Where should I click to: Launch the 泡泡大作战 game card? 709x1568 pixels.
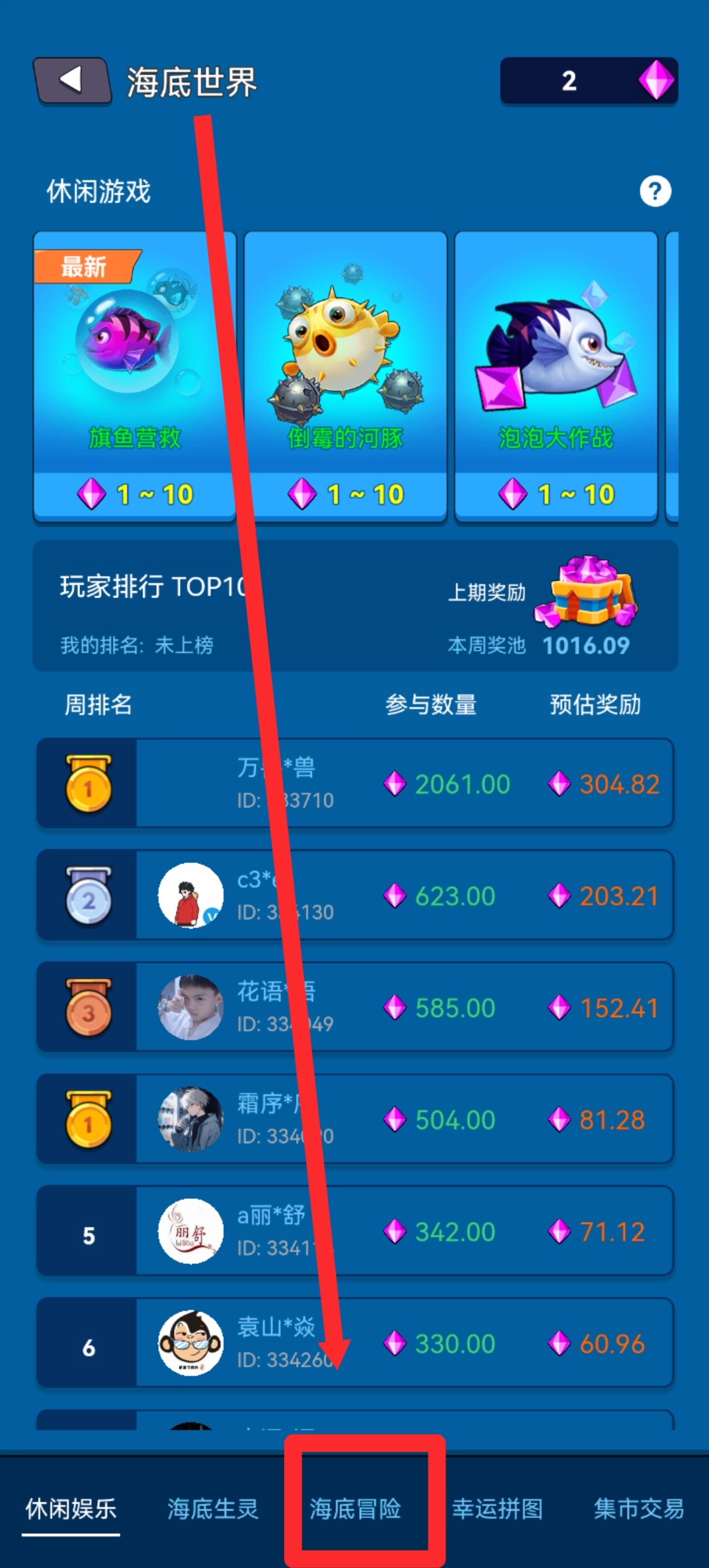coord(556,377)
